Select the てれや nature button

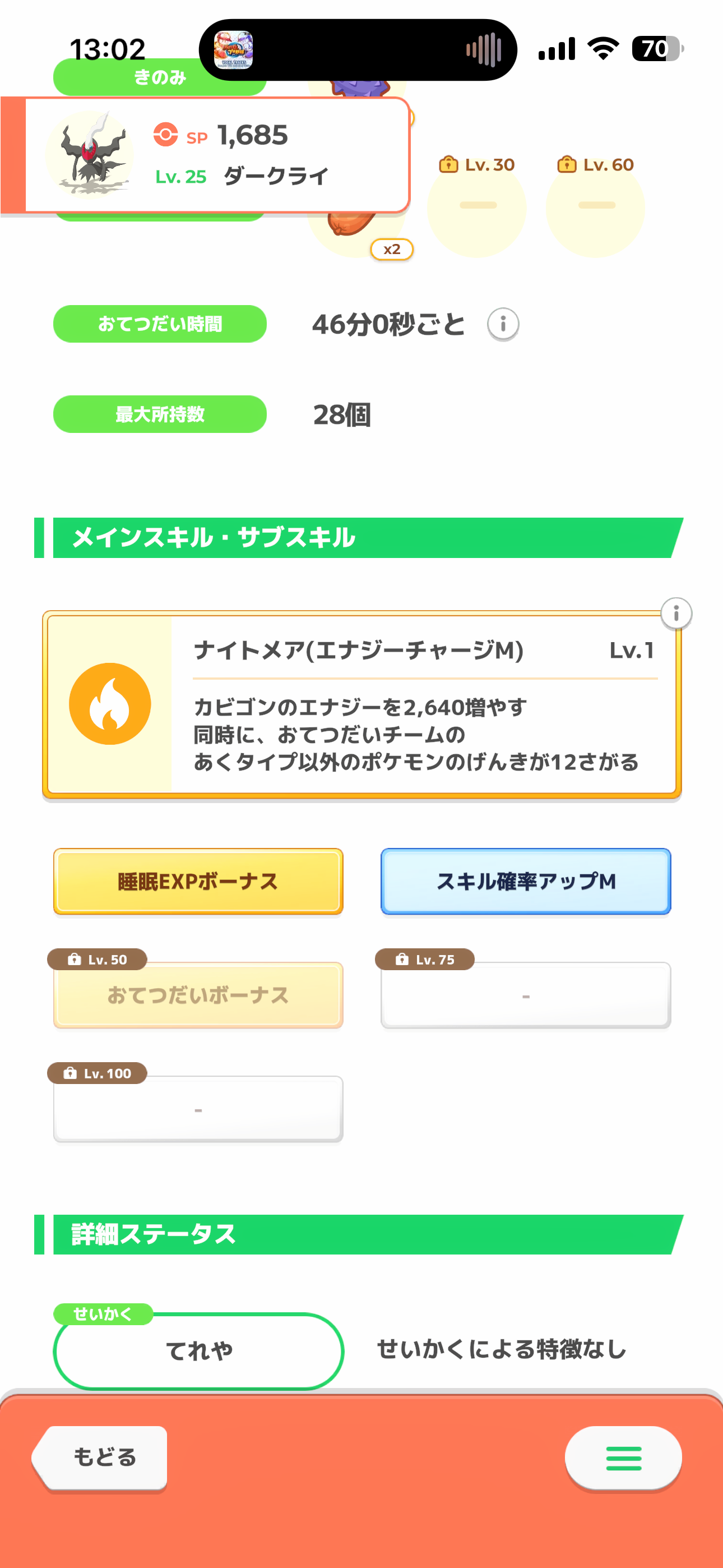coord(198,1351)
